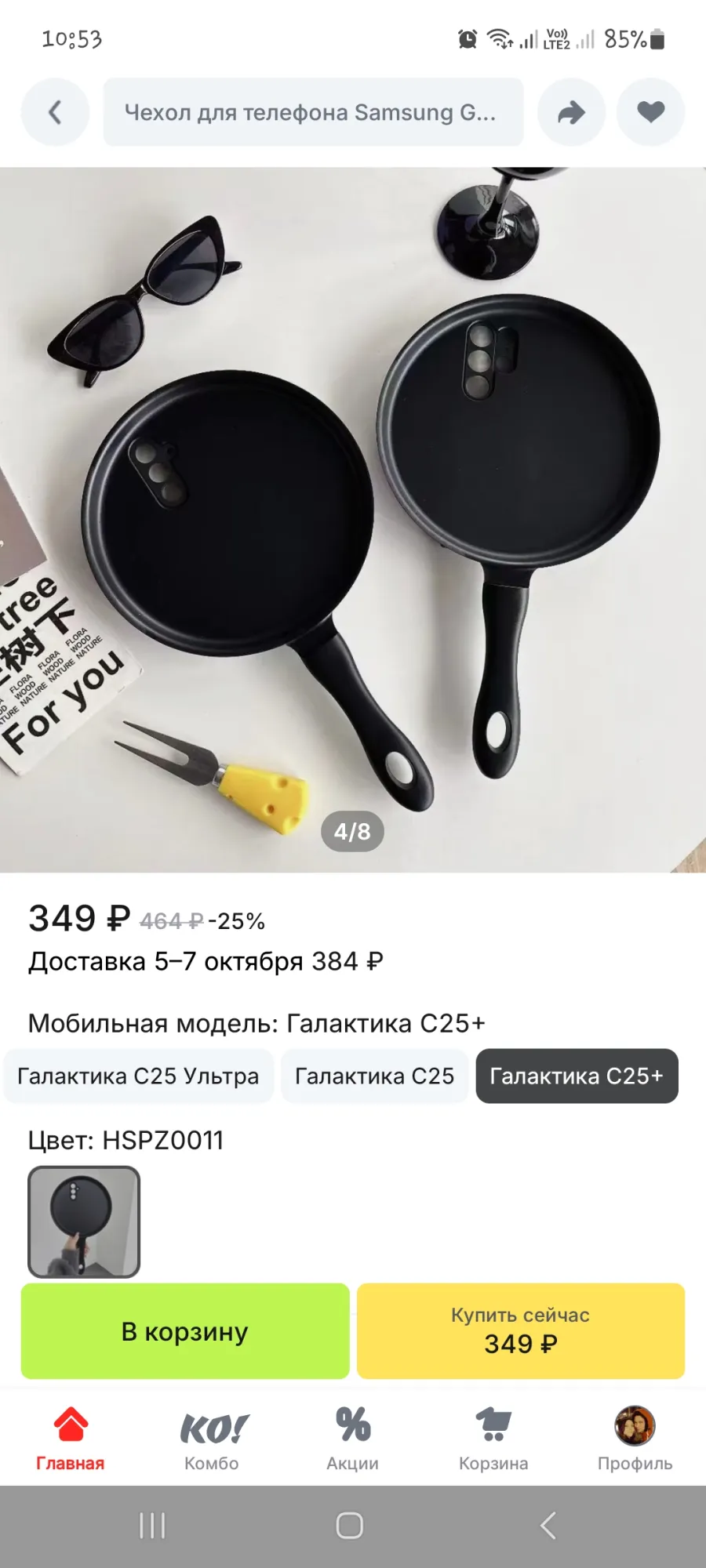Go to the Акции tab
Image resolution: width=706 pixels, height=1568 pixels.
[x=353, y=1439]
